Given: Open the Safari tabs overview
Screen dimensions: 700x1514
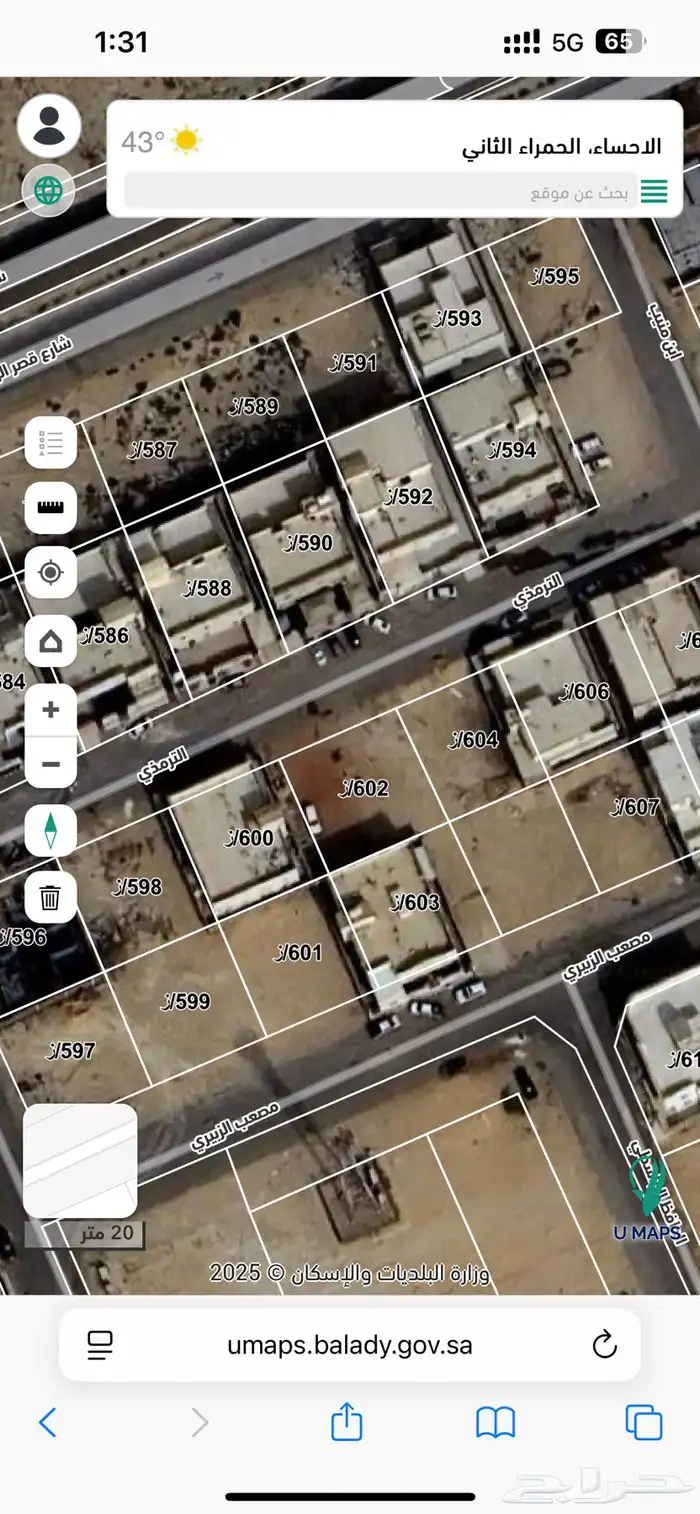Looking at the screenshot, I should [644, 1421].
